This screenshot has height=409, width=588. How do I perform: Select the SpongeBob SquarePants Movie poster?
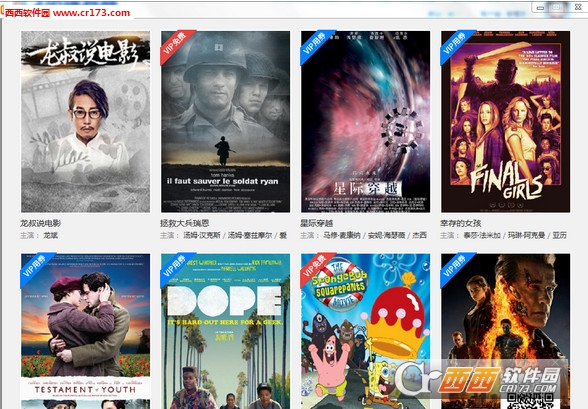tap(366, 331)
